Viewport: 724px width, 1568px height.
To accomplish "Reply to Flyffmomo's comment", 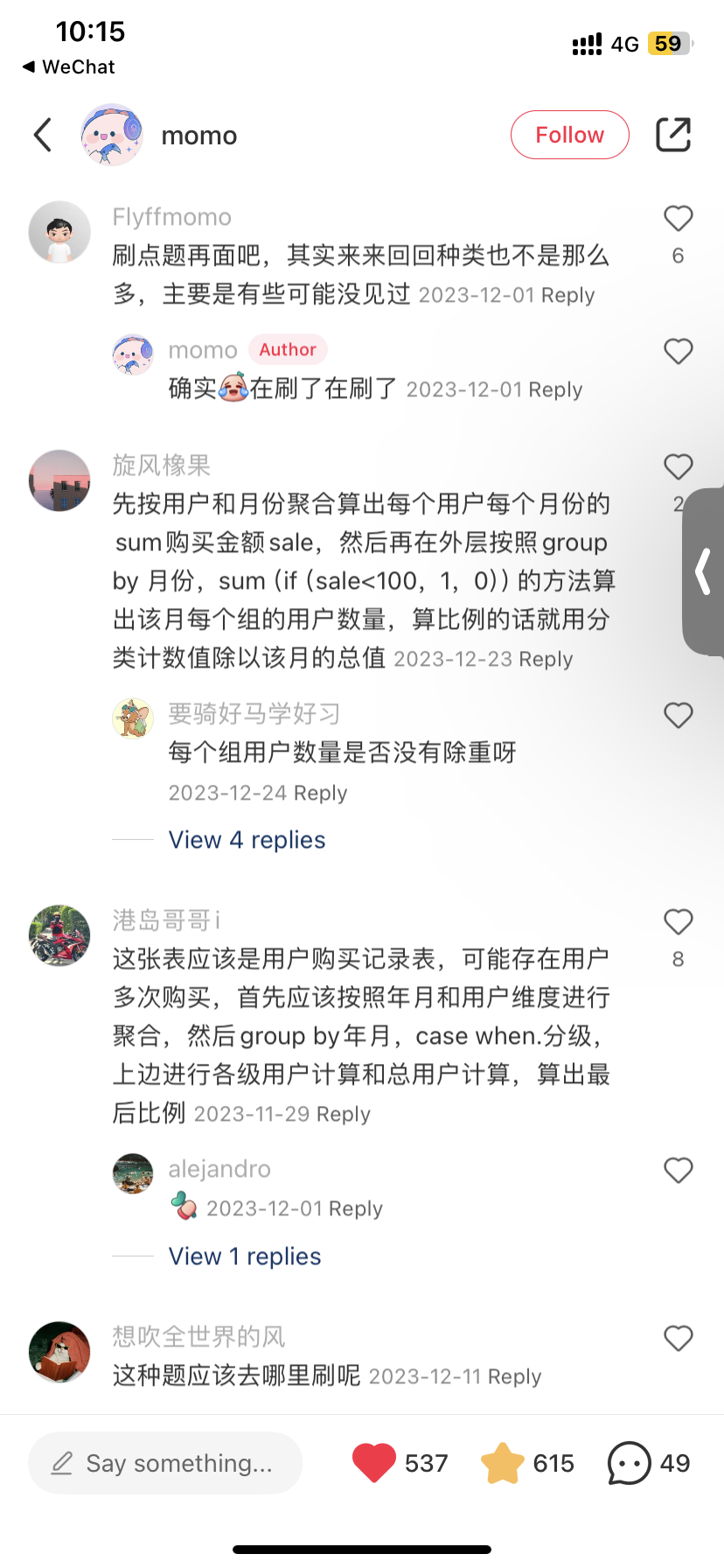I will [x=567, y=296].
